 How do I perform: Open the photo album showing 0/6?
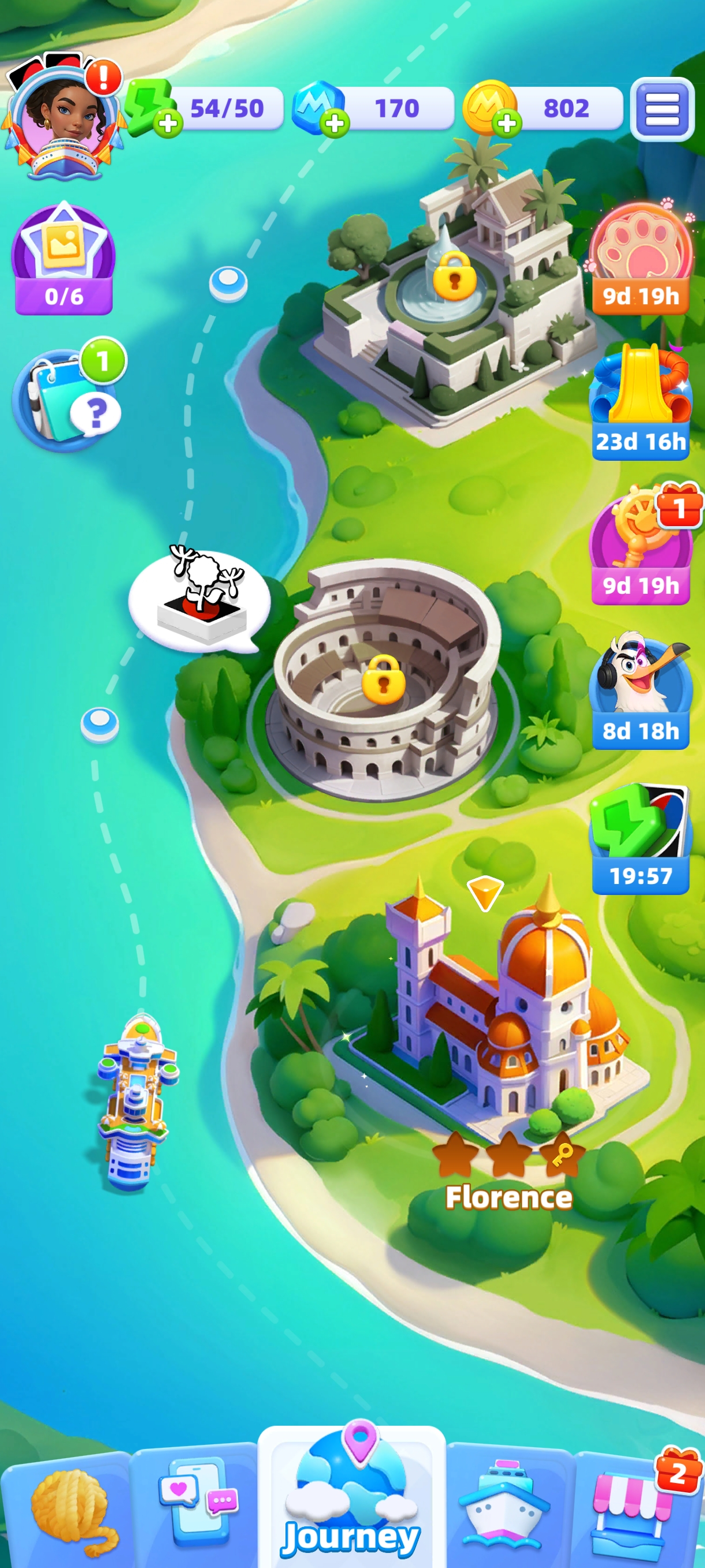point(64,258)
